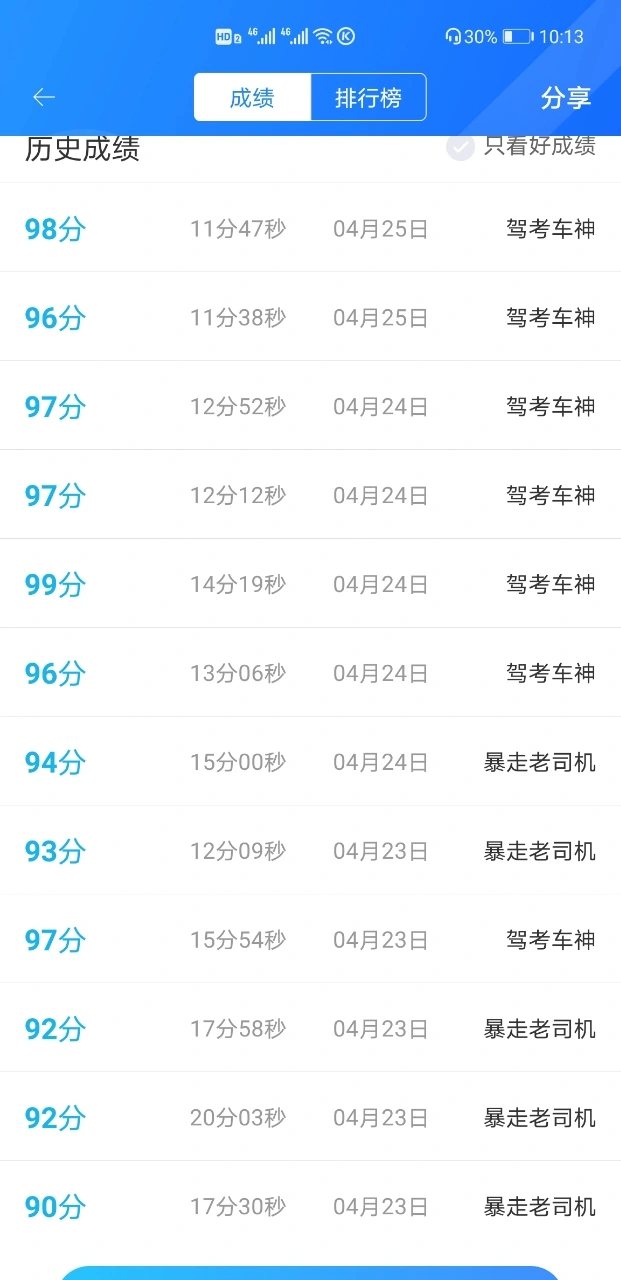Viewport: 621px width, 1280px height.
Task: Switch to the 排行榜 tab
Action: (368, 98)
